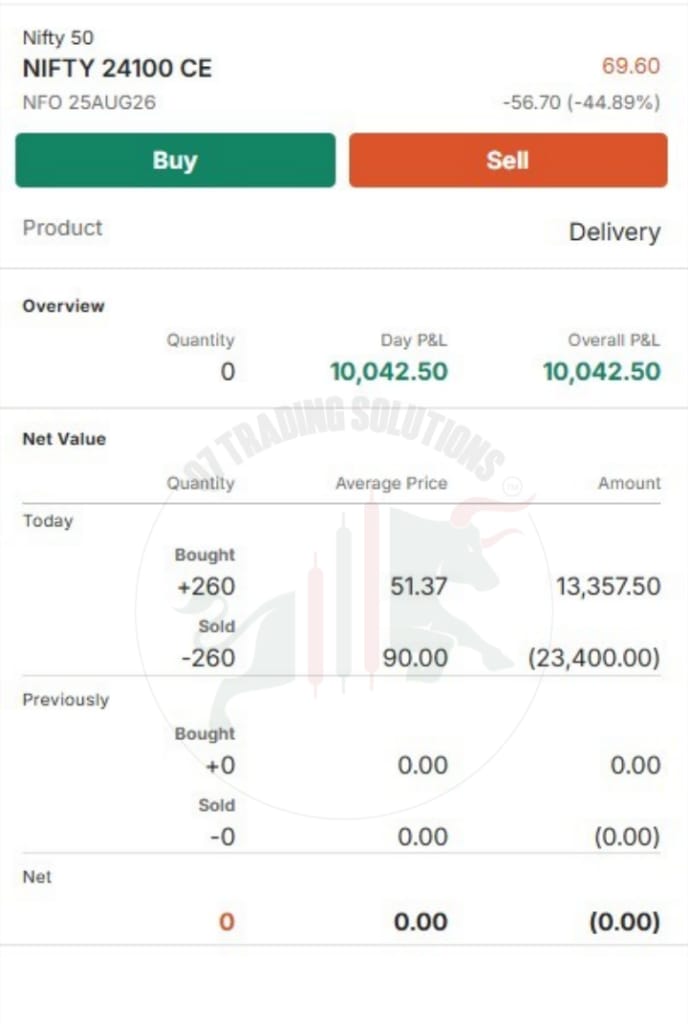
Task: Tap the green Buy button
Action: pyautogui.click(x=175, y=160)
